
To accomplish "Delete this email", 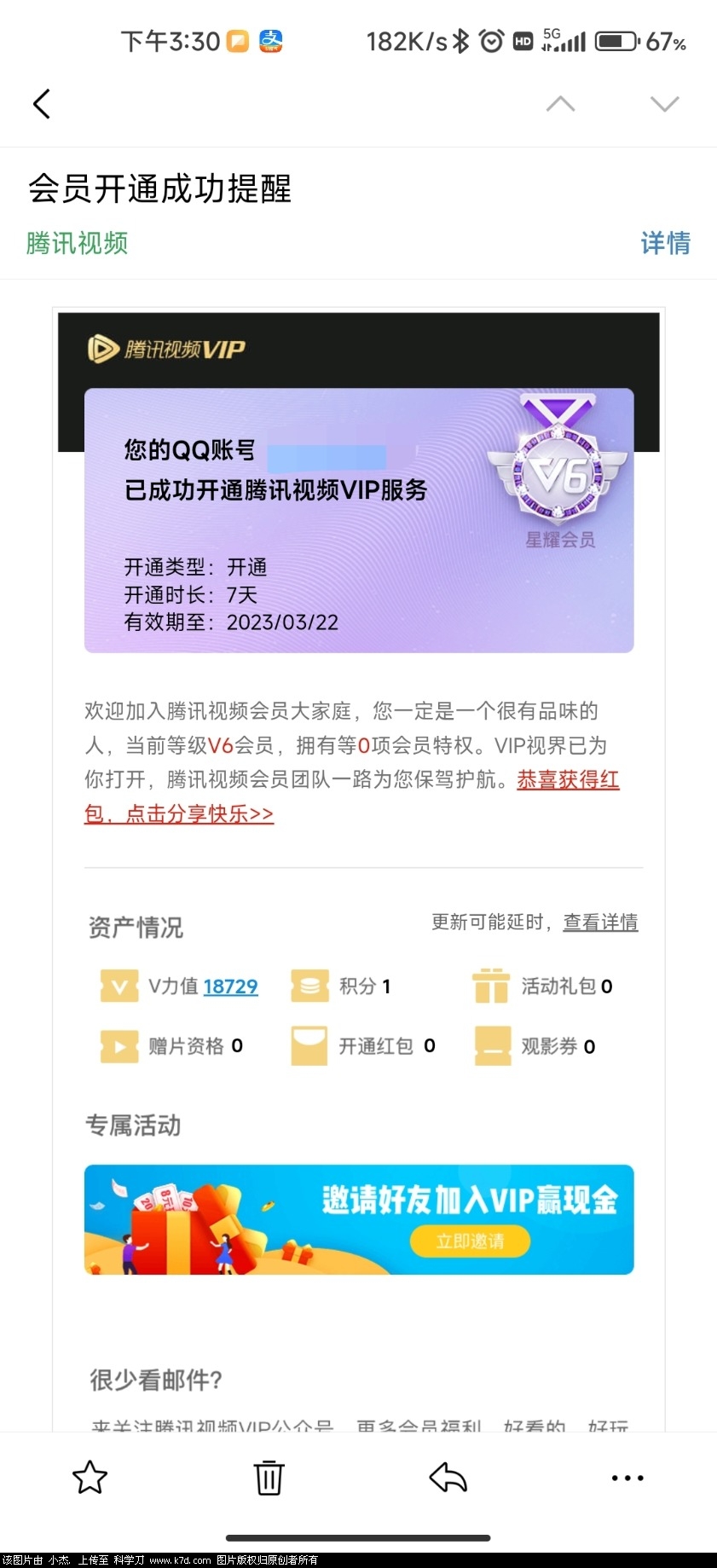I will coord(269,1478).
